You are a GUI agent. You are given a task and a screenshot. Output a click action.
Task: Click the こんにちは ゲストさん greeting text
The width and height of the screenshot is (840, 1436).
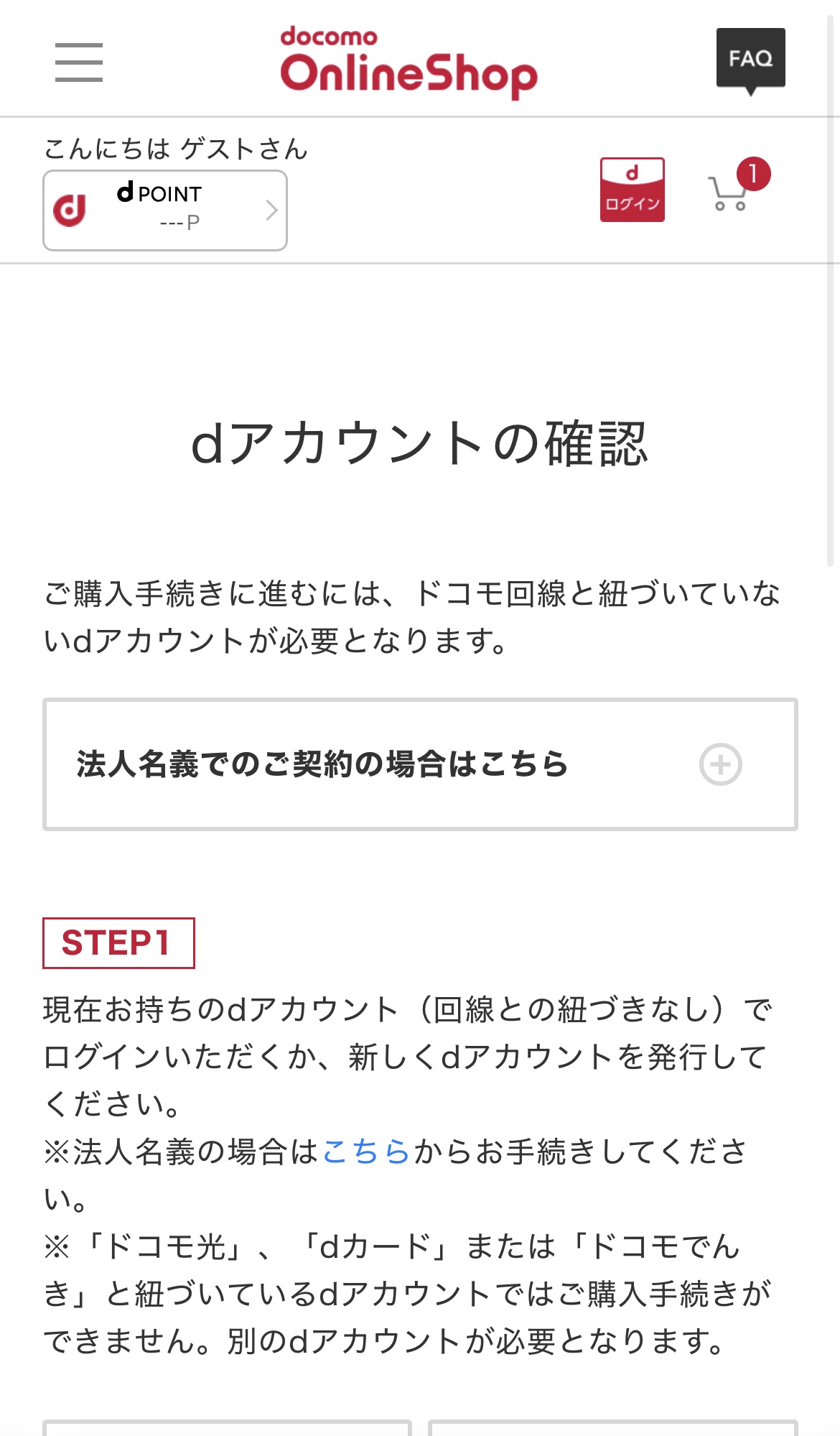pos(176,147)
